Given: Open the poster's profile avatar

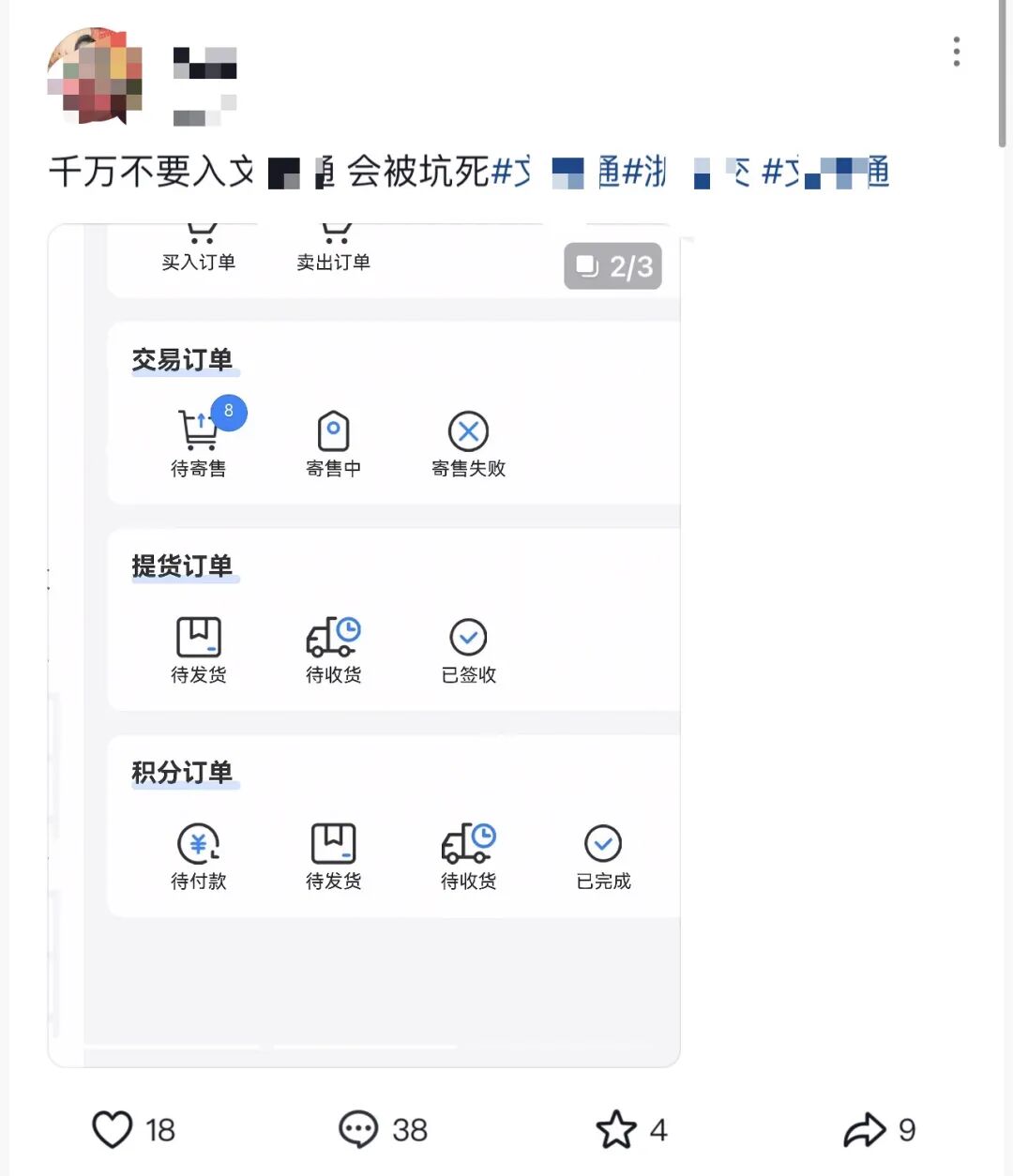Looking at the screenshot, I should click(x=95, y=76).
